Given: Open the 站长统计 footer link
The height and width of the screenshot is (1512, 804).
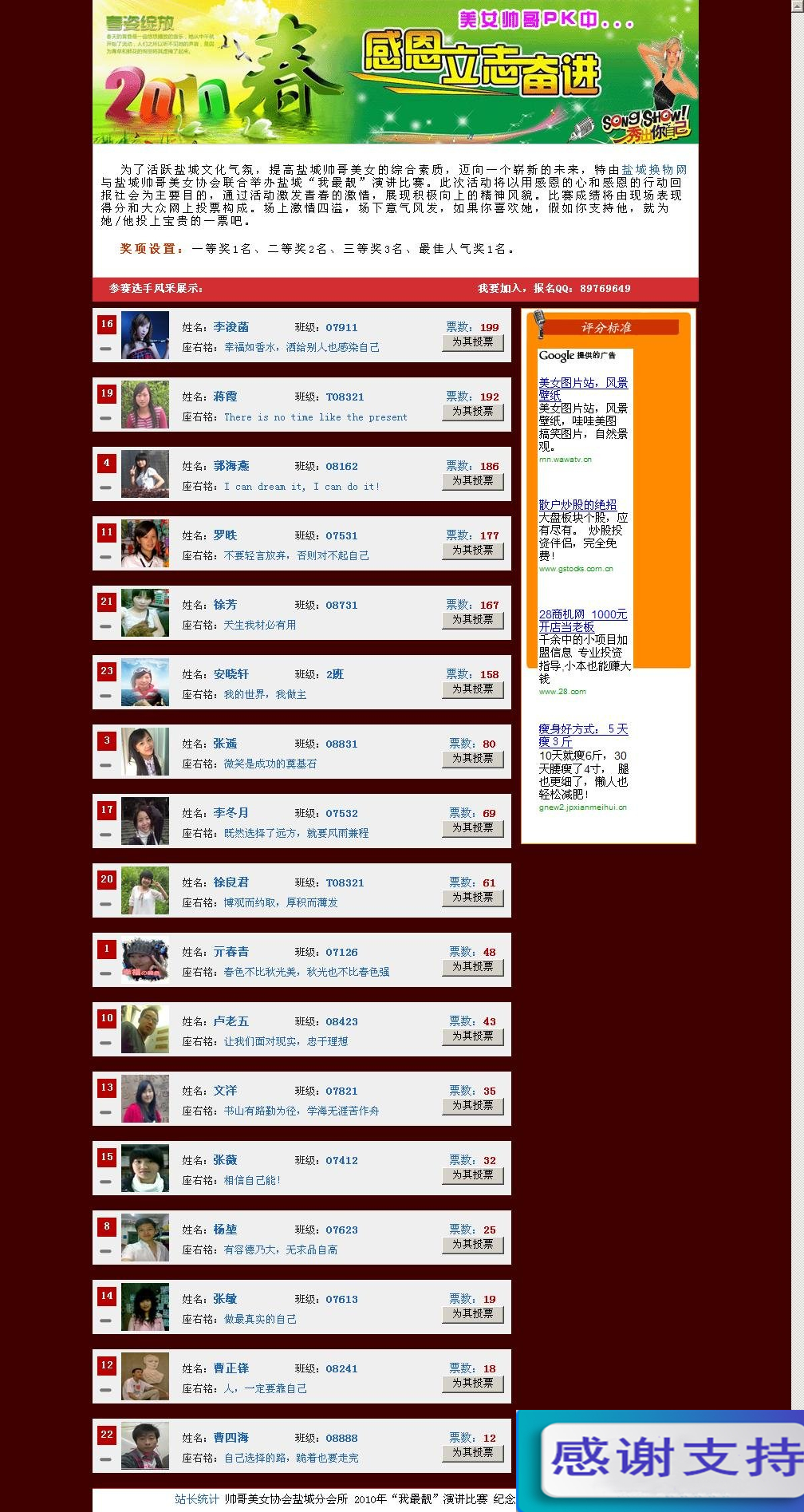Looking at the screenshot, I should 196,1498.
